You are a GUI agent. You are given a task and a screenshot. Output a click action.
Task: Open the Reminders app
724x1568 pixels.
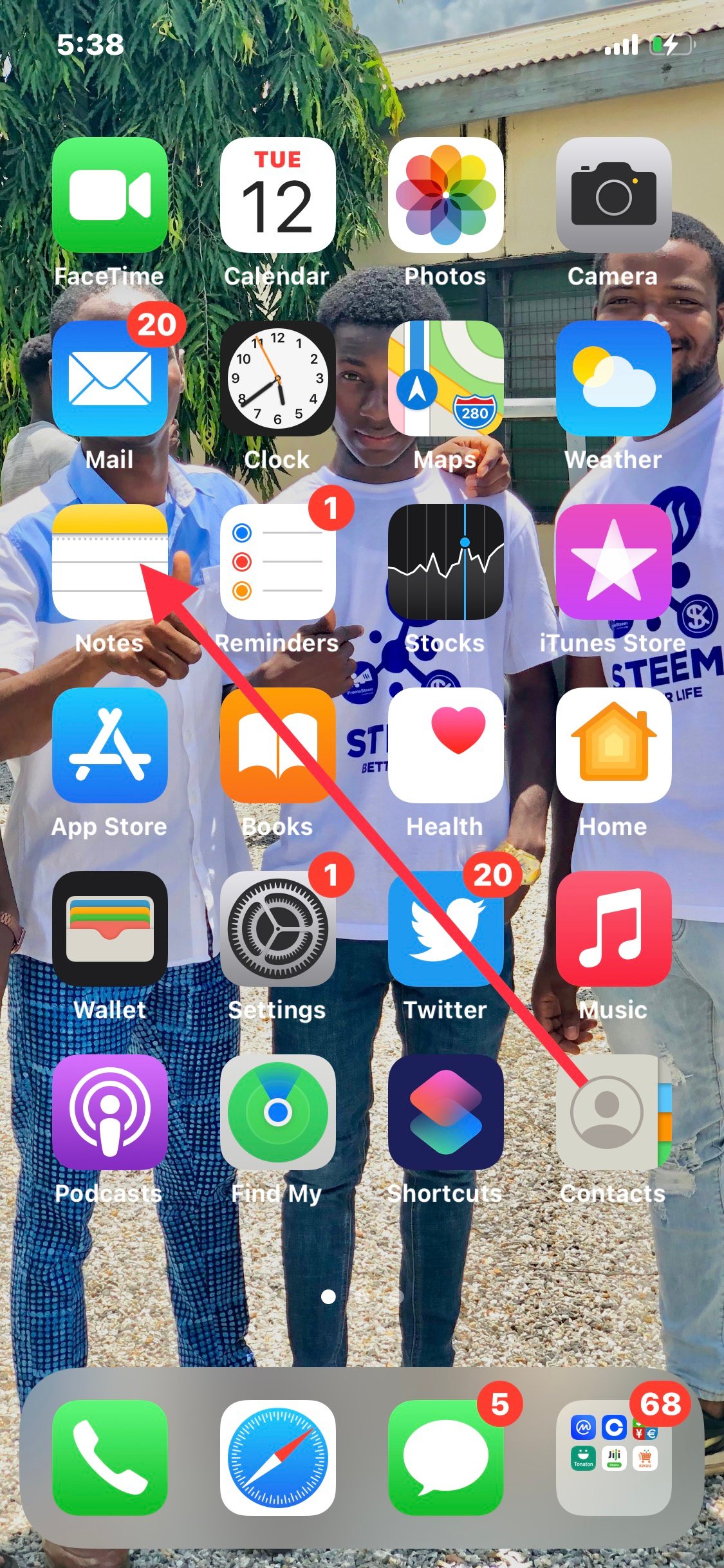pyautogui.click(x=277, y=561)
